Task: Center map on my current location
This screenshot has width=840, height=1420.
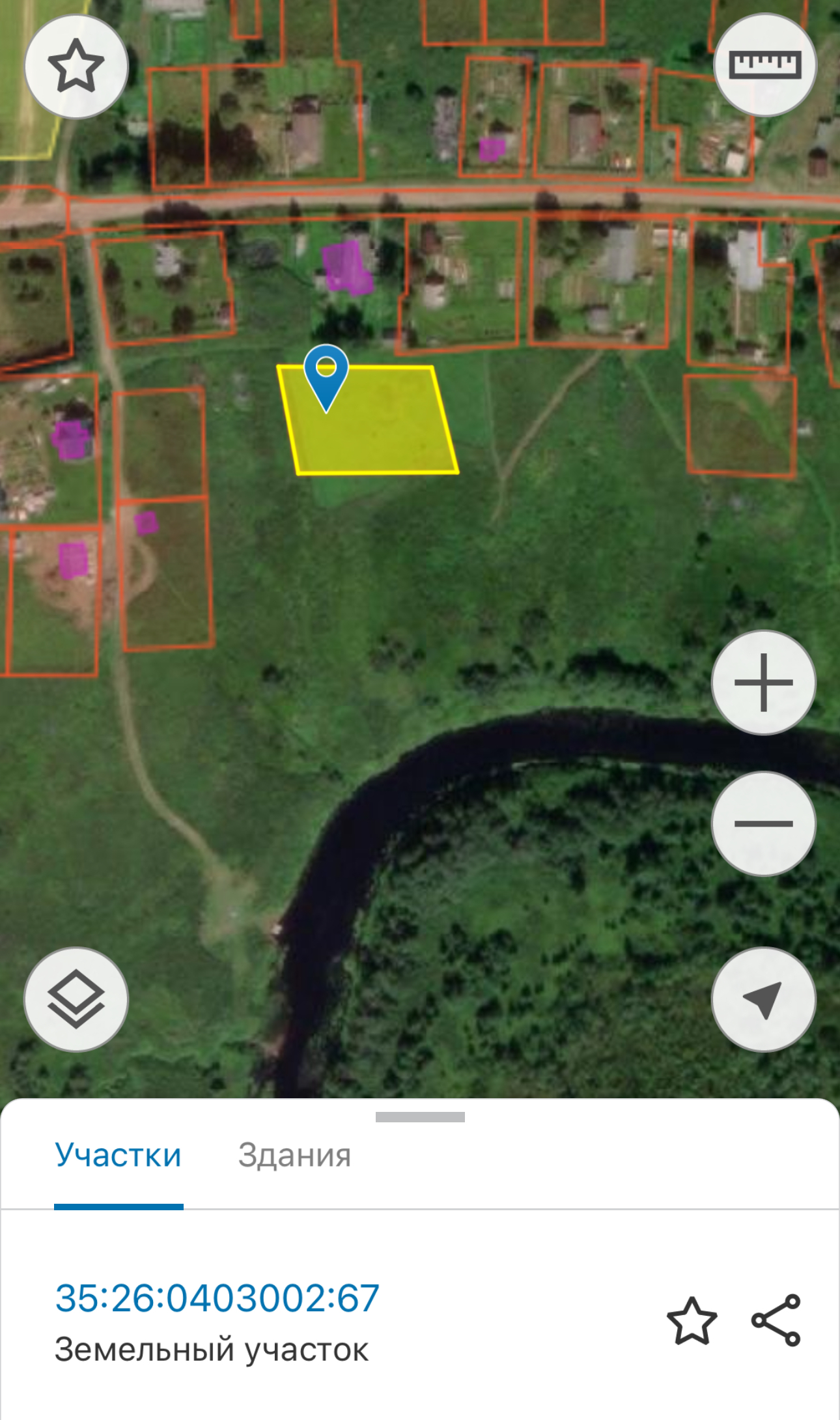Action: pos(763,999)
